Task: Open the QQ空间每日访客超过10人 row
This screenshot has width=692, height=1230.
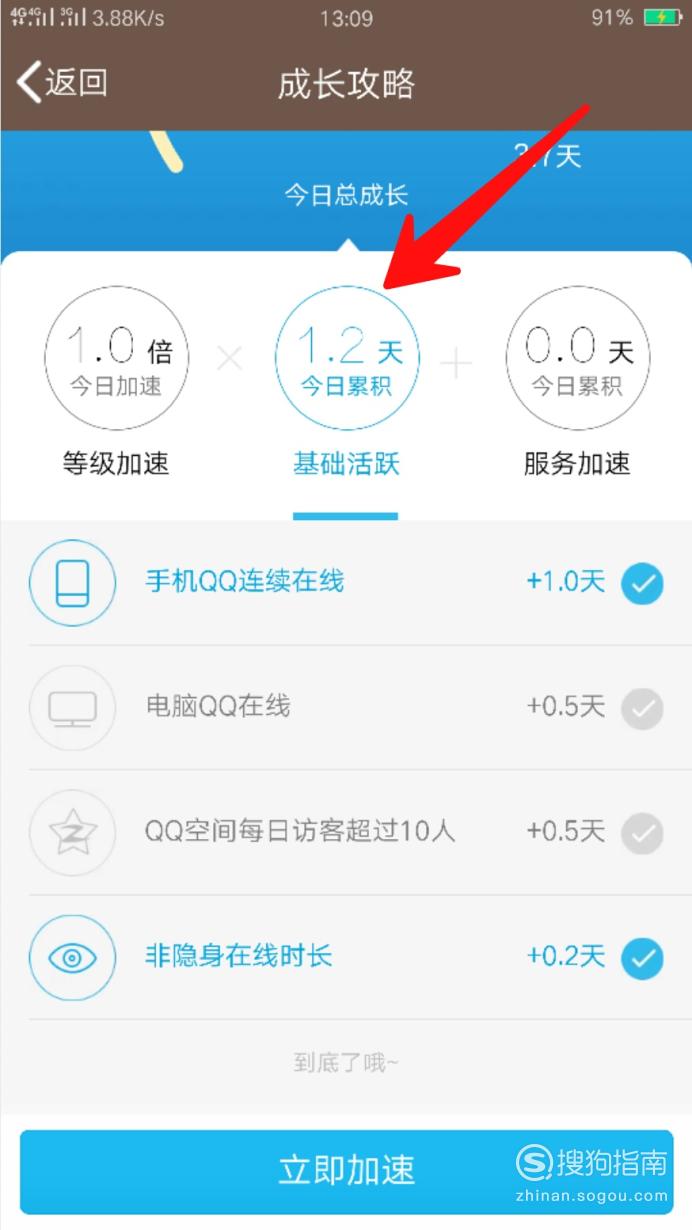Action: (346, 832)
